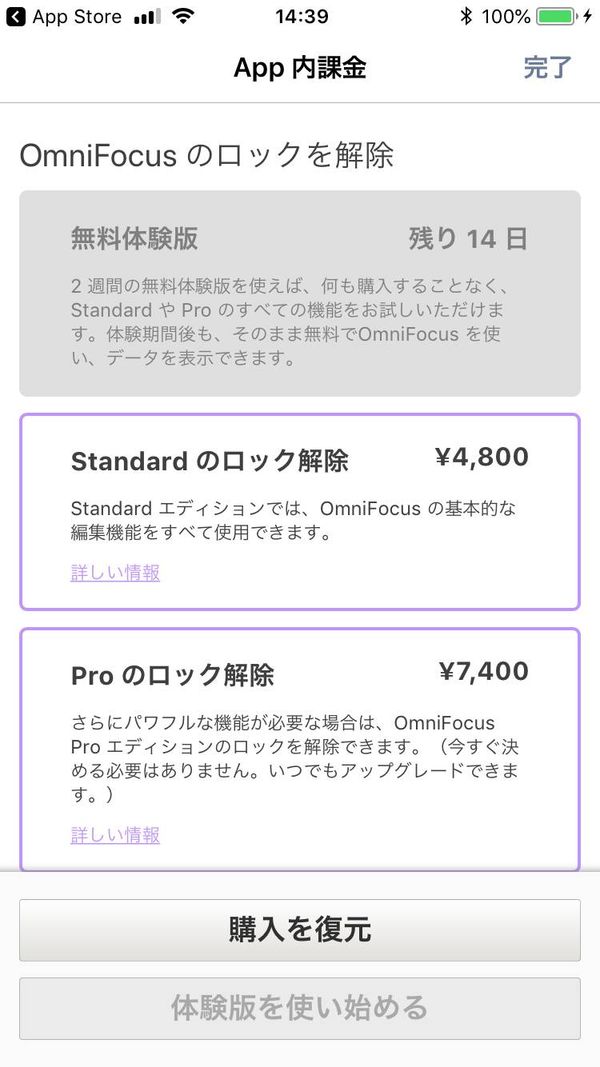Choose the Pro のロック解除 purchase card
Screen dimensions: 600x1067
(x=300, y=749)
